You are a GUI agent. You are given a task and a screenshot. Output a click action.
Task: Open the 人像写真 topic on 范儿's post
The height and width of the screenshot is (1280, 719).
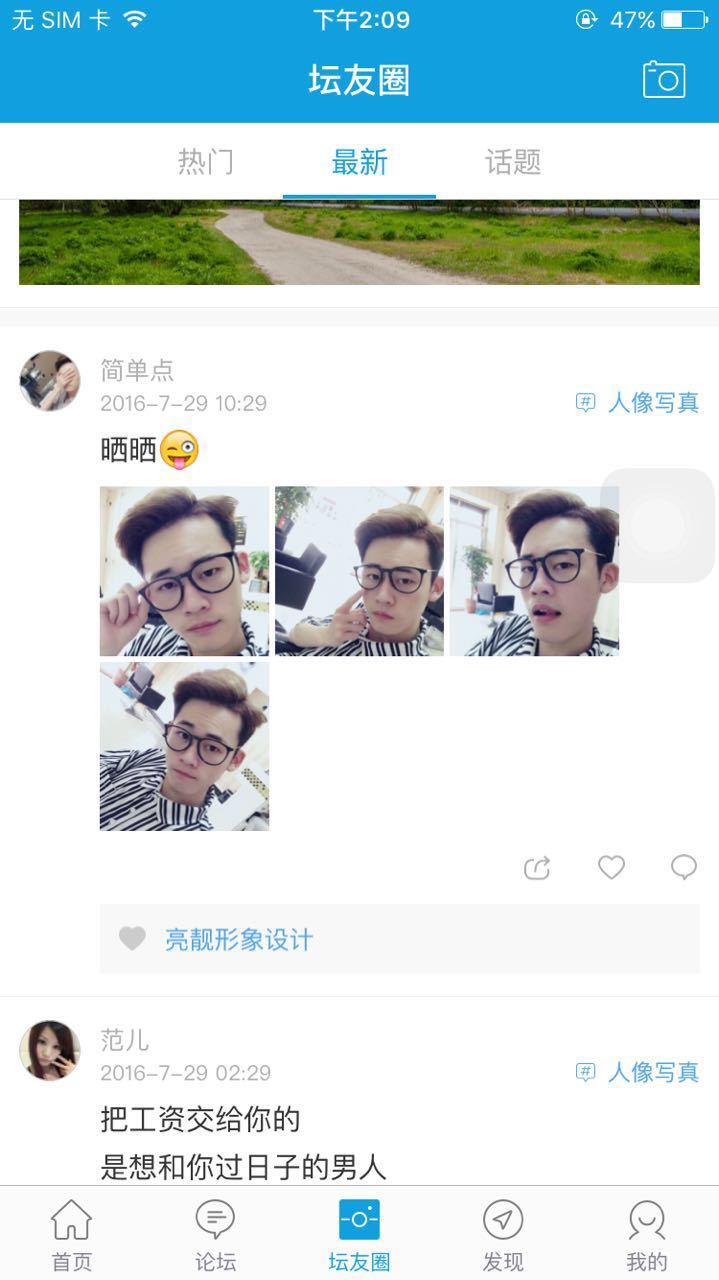click(638, 1073)
